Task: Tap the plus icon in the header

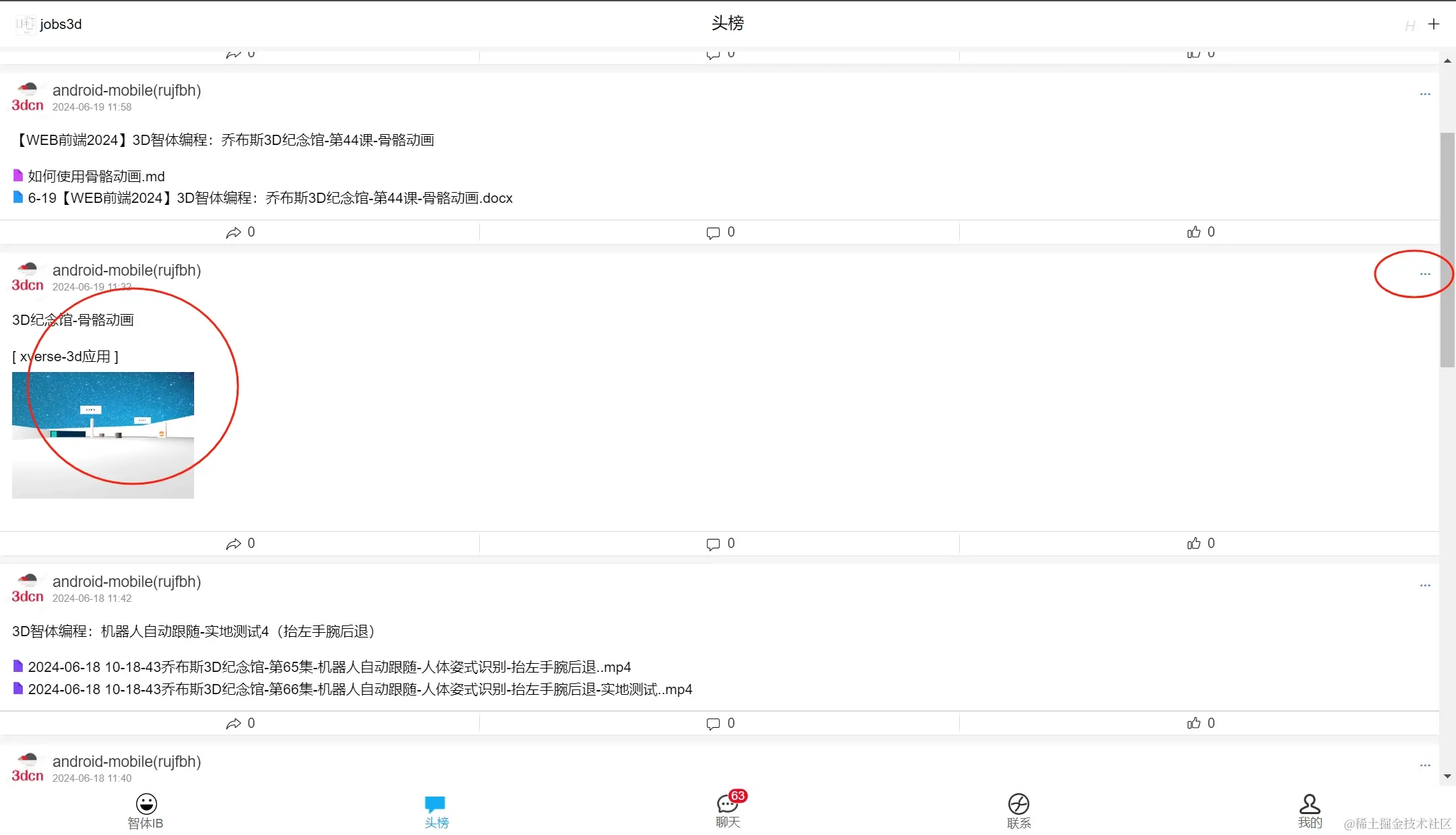Action: point(1434,24)
